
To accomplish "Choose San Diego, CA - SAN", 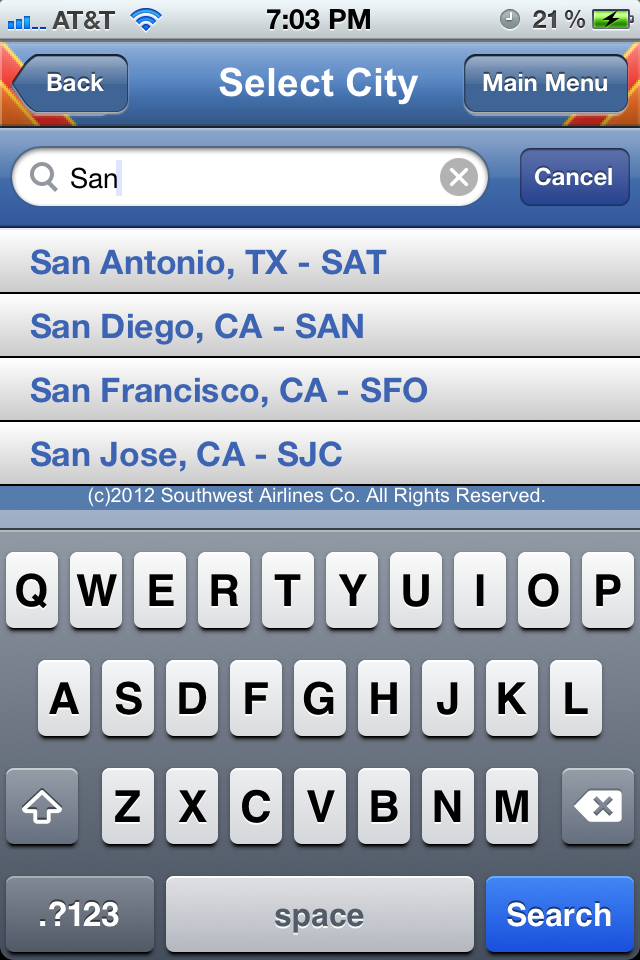I will coord(197,326).
